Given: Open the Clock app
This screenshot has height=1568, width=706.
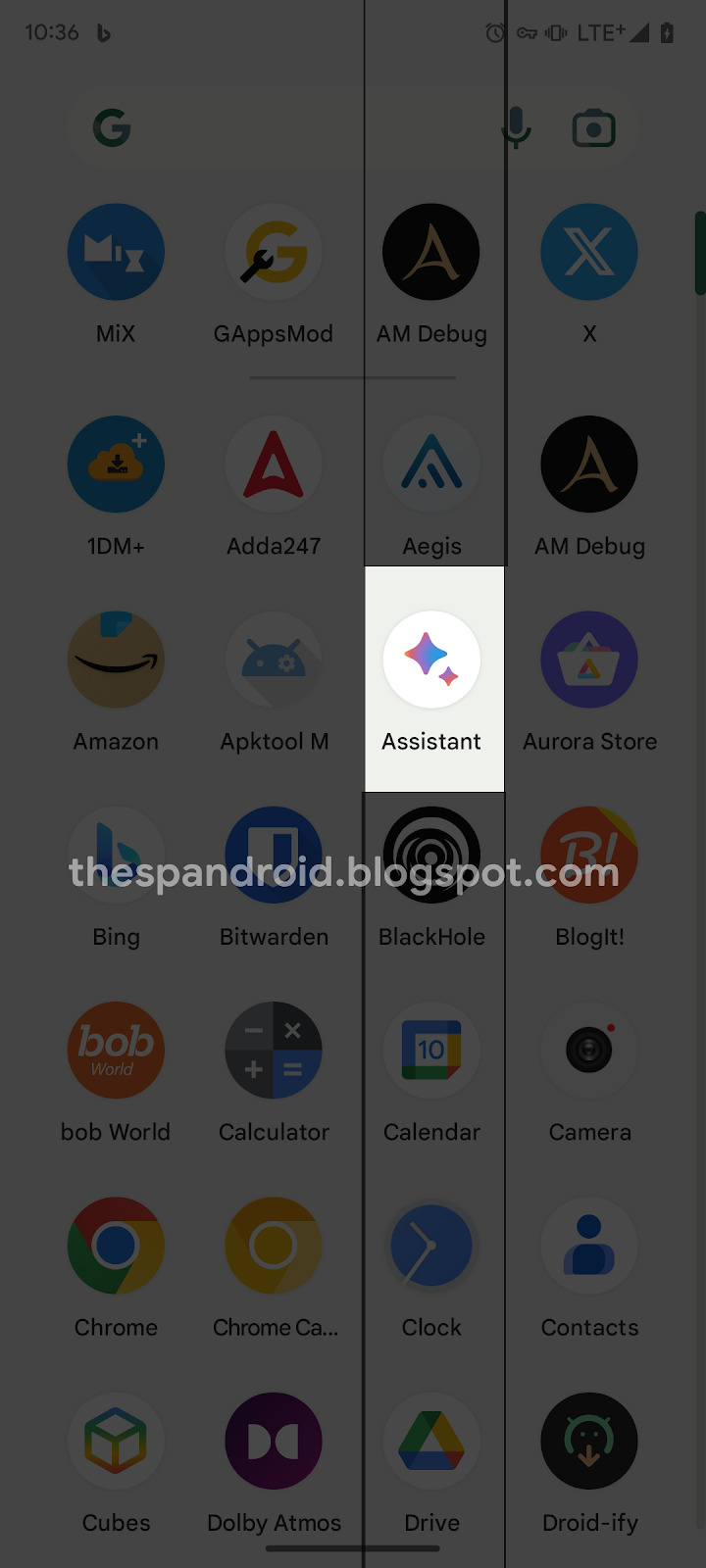Looking at the screenshot, I should point(431,1246).
